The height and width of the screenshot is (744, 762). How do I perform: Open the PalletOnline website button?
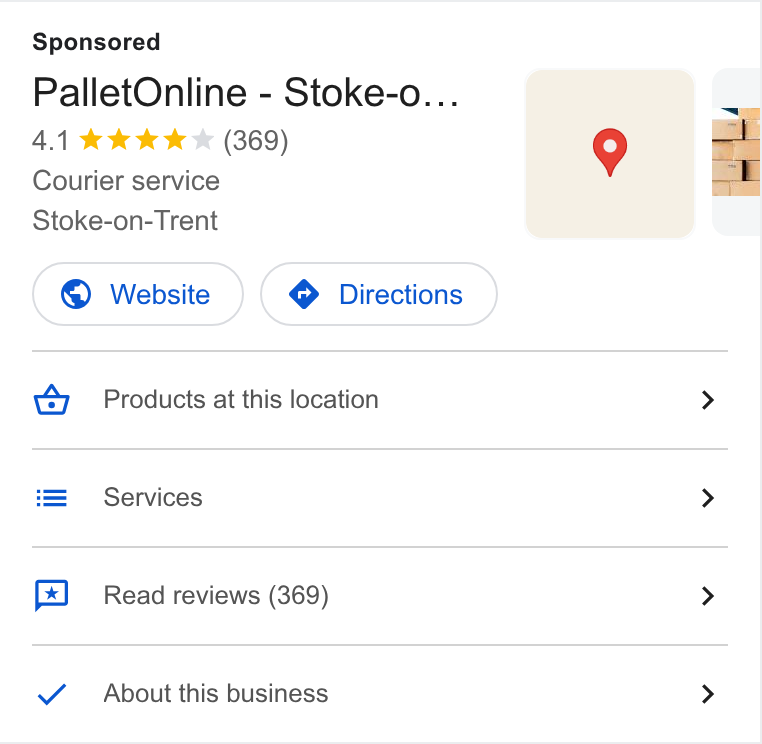pyautogui.click(x=138, y=294)
